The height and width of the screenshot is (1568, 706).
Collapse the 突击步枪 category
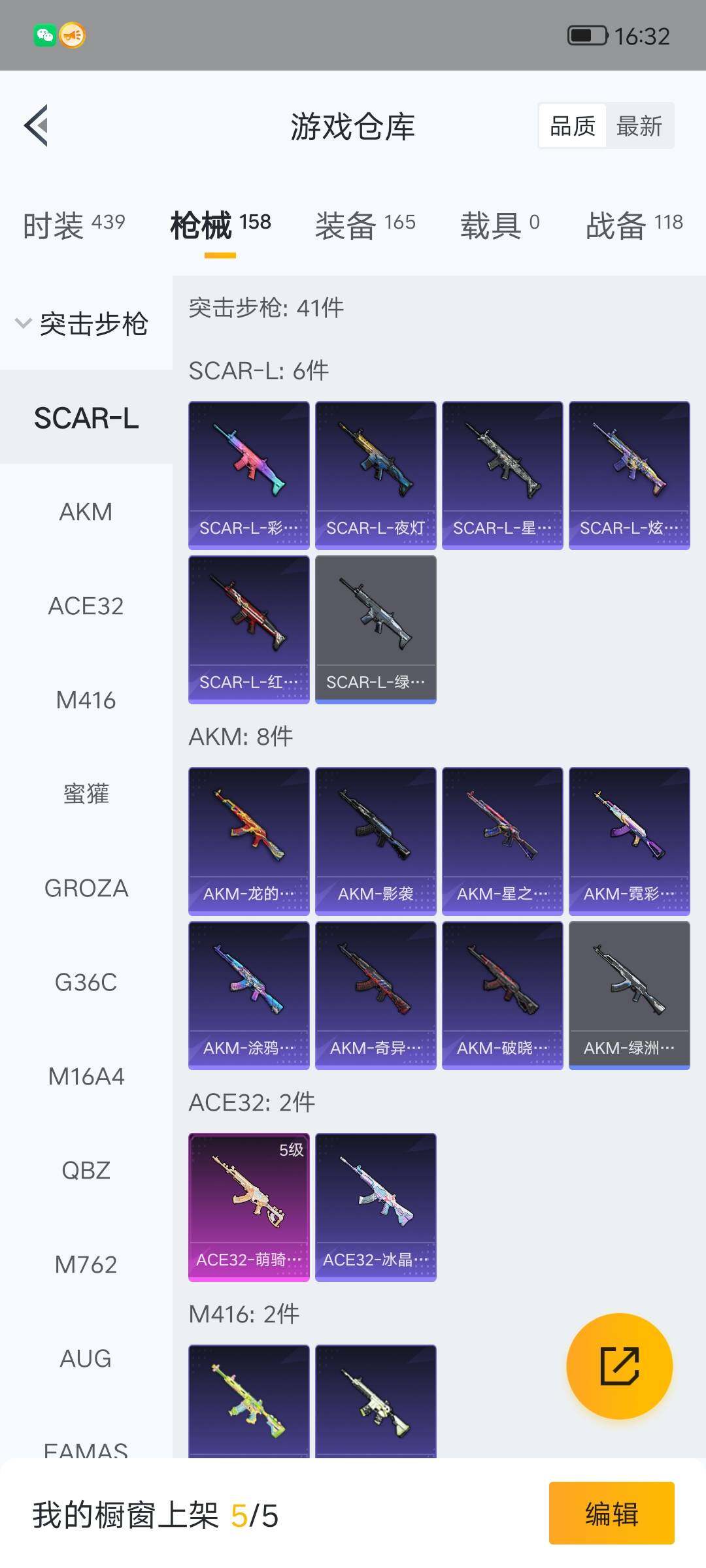coord(82,324)
